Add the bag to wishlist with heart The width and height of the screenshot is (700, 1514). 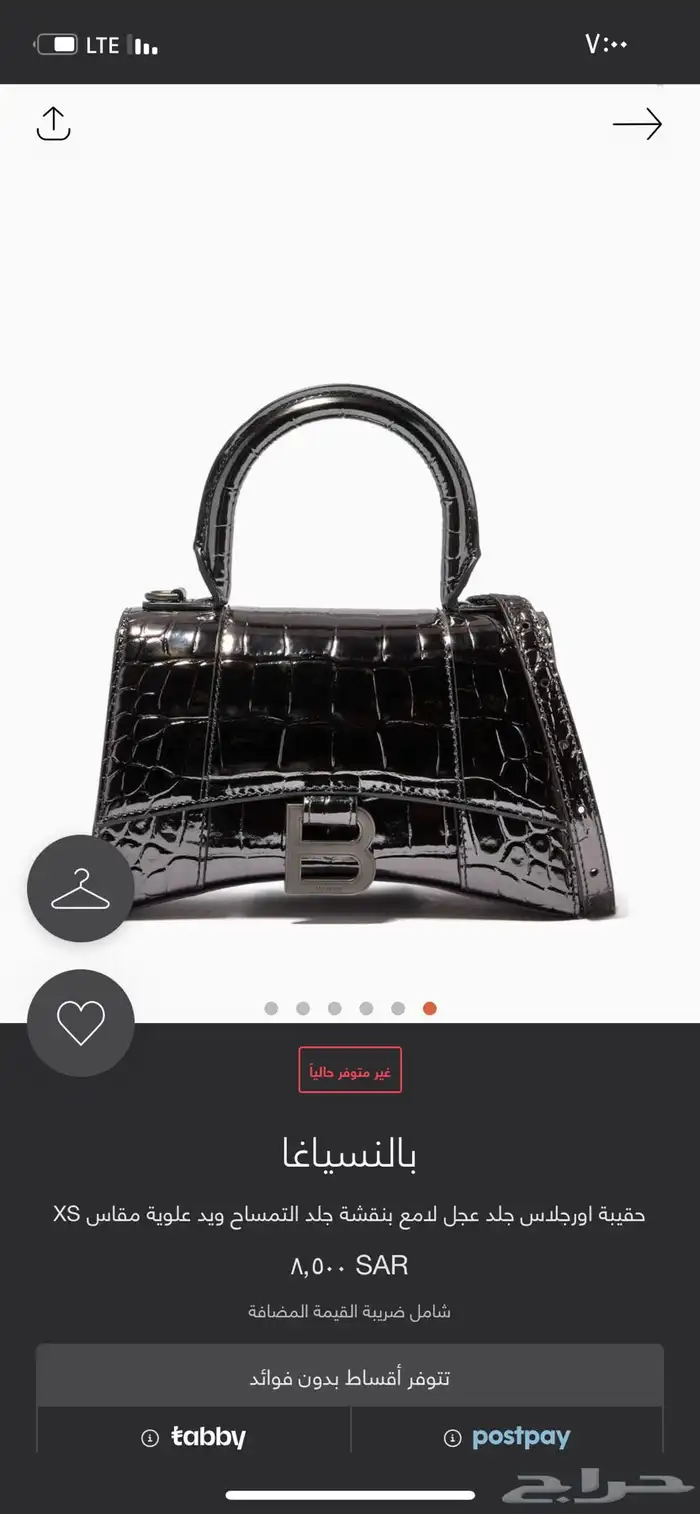pos(80,1022)
